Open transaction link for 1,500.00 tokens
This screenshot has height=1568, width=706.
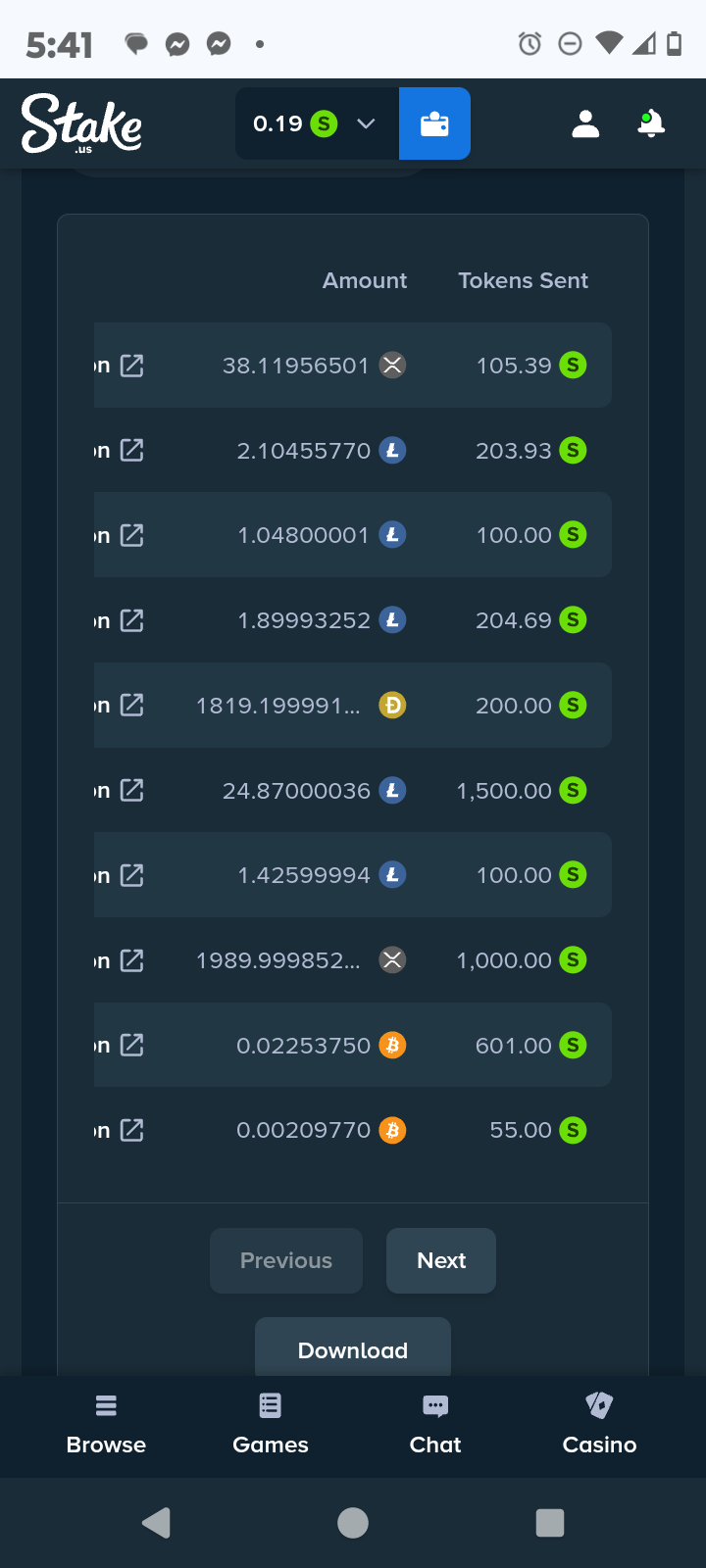click(131, 791)
